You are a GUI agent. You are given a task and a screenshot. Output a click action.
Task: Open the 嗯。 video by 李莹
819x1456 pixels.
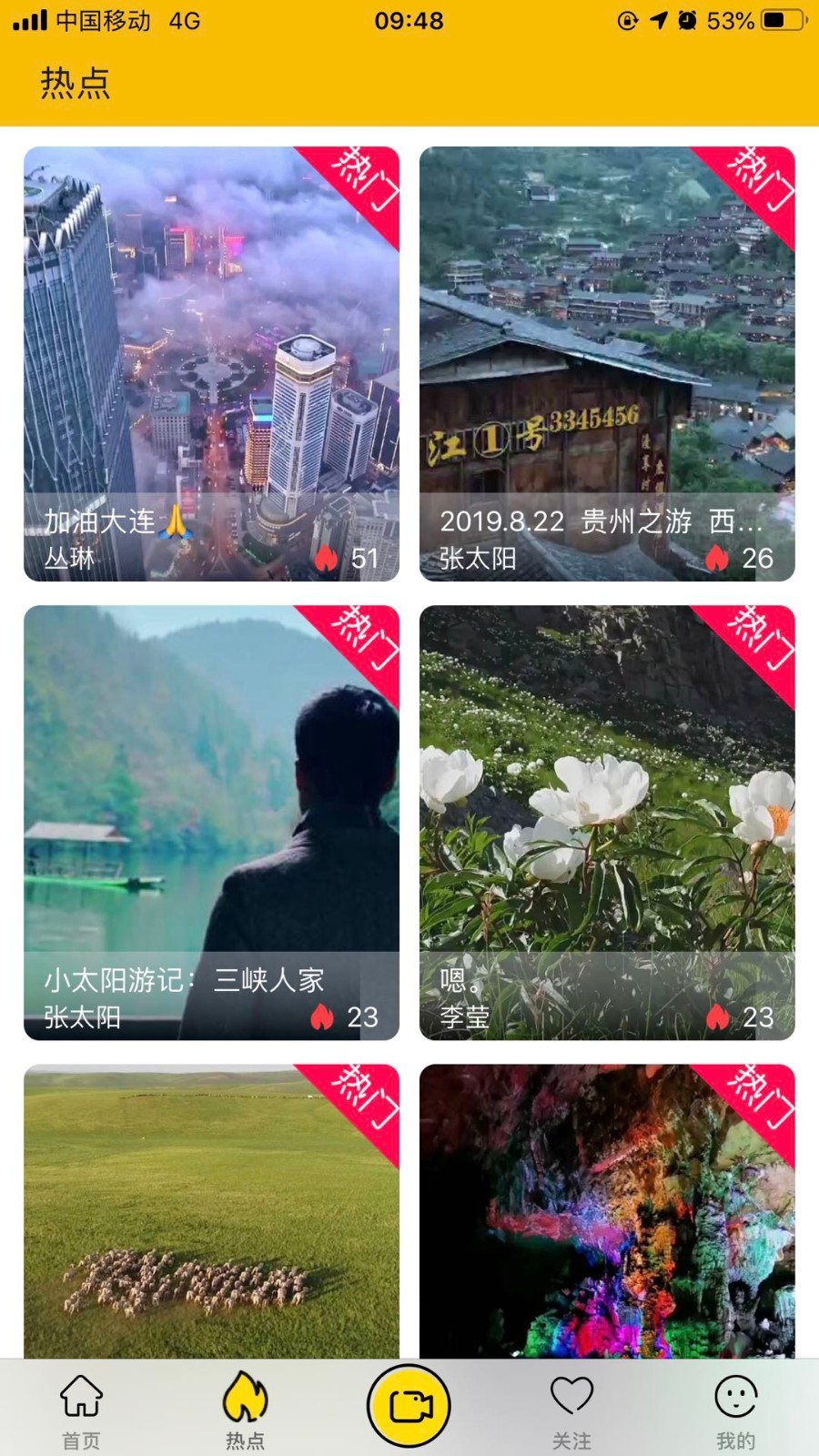click(x=607, y=822)
